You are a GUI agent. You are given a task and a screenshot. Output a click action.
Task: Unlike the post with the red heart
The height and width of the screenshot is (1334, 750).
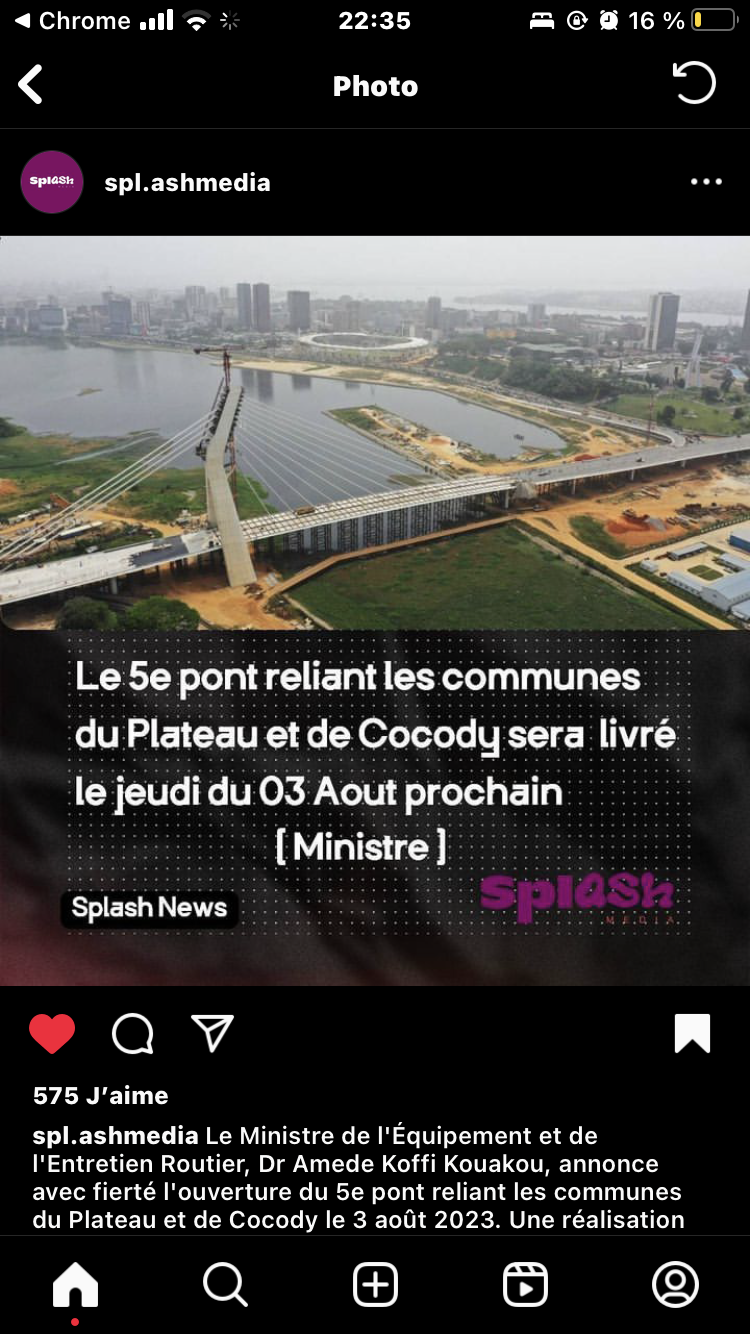52,1033
